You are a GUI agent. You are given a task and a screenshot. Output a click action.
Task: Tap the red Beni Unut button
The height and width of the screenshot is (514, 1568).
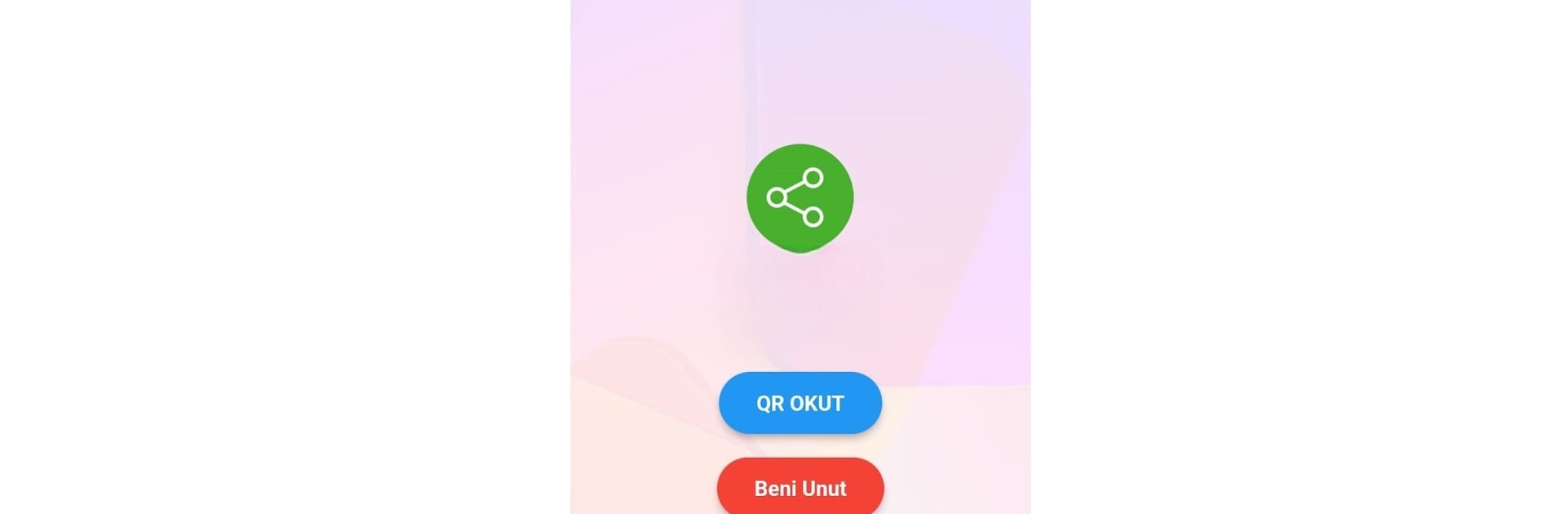point(800,488)
